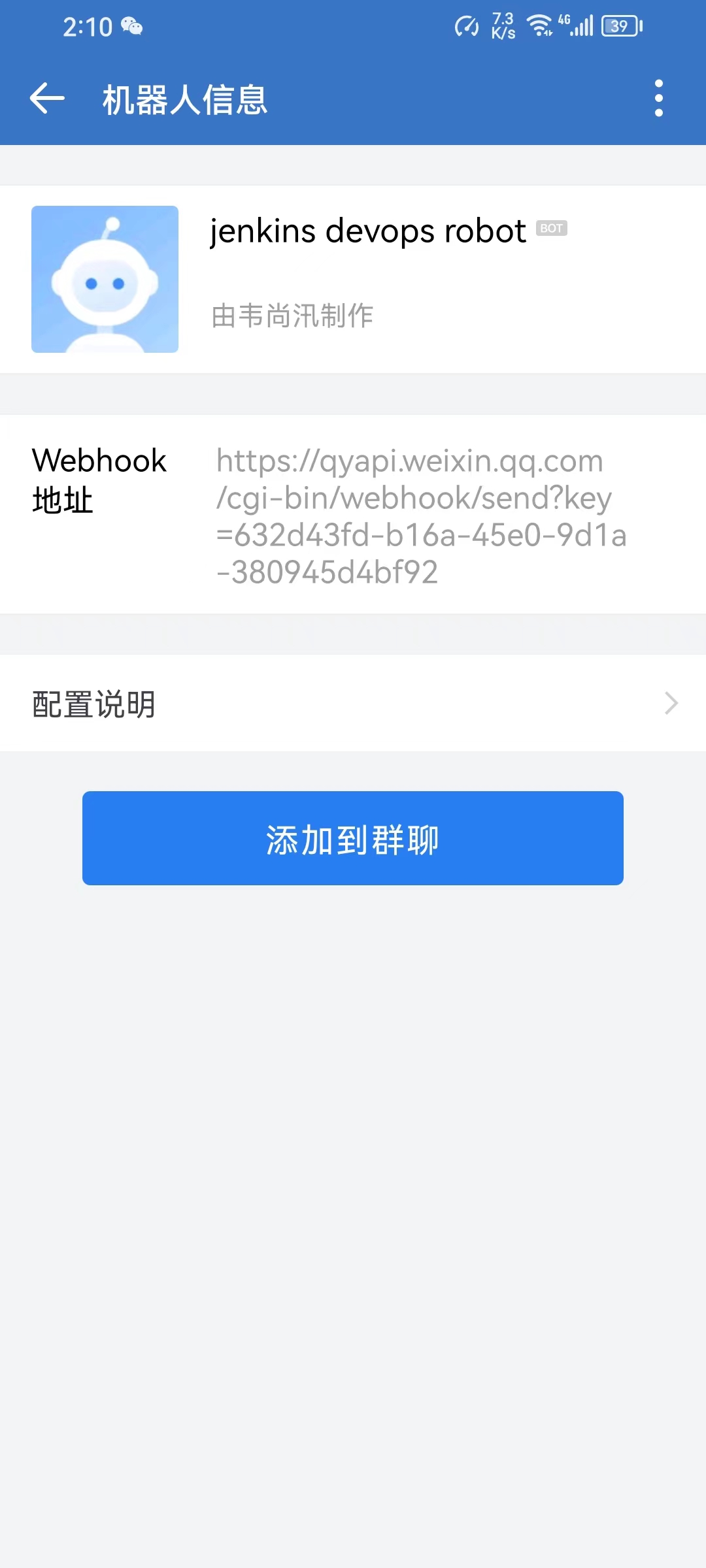Tap the robot name jenkins devops robot

(366, 230)
